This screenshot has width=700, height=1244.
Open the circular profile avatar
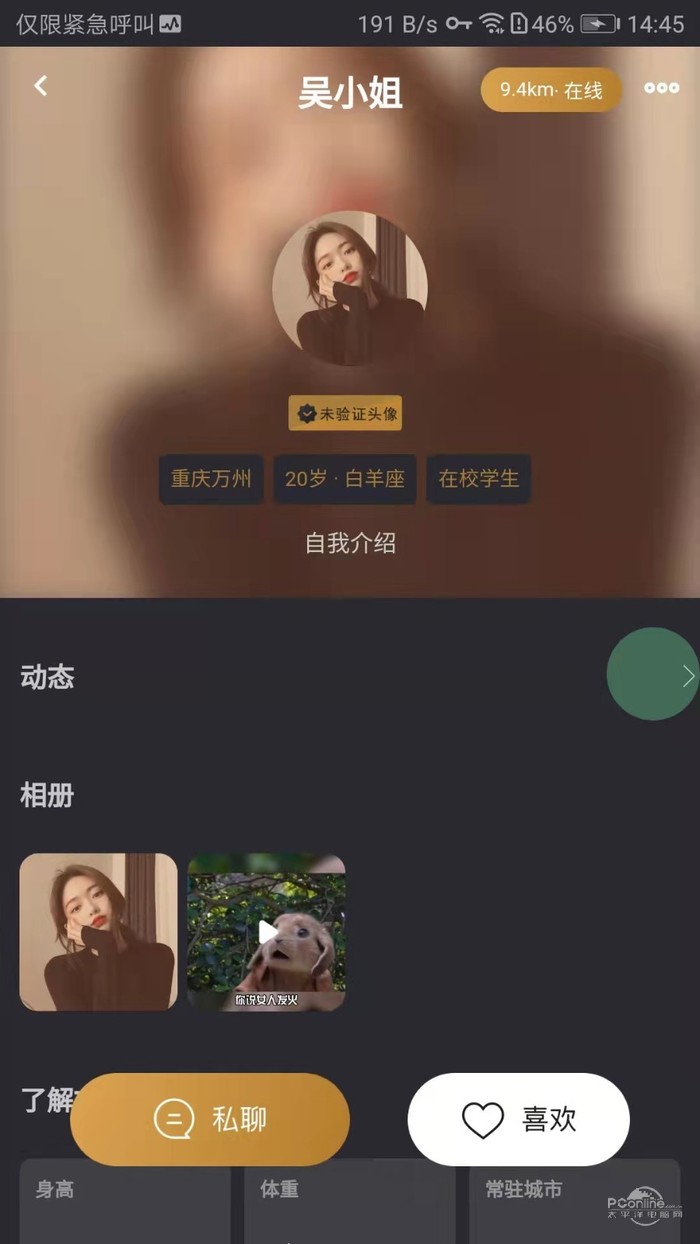350,287
